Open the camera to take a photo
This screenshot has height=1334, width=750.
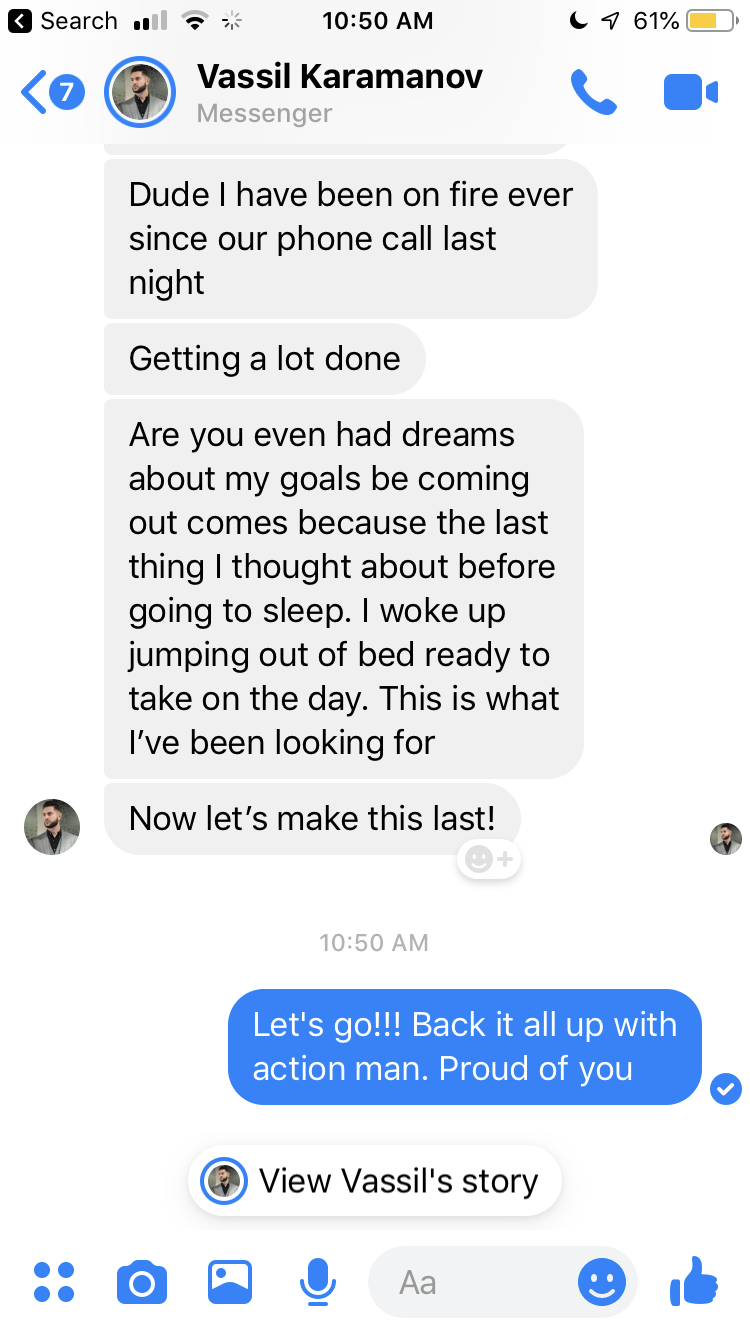(142, 1282)
